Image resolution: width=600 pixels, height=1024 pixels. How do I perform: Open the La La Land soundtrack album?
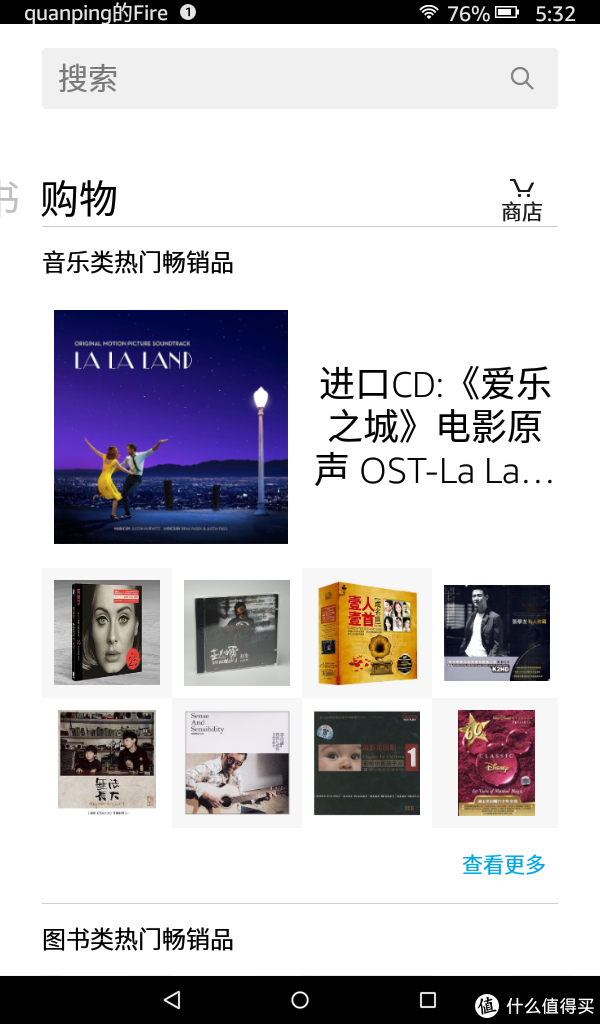coord(171,427)
